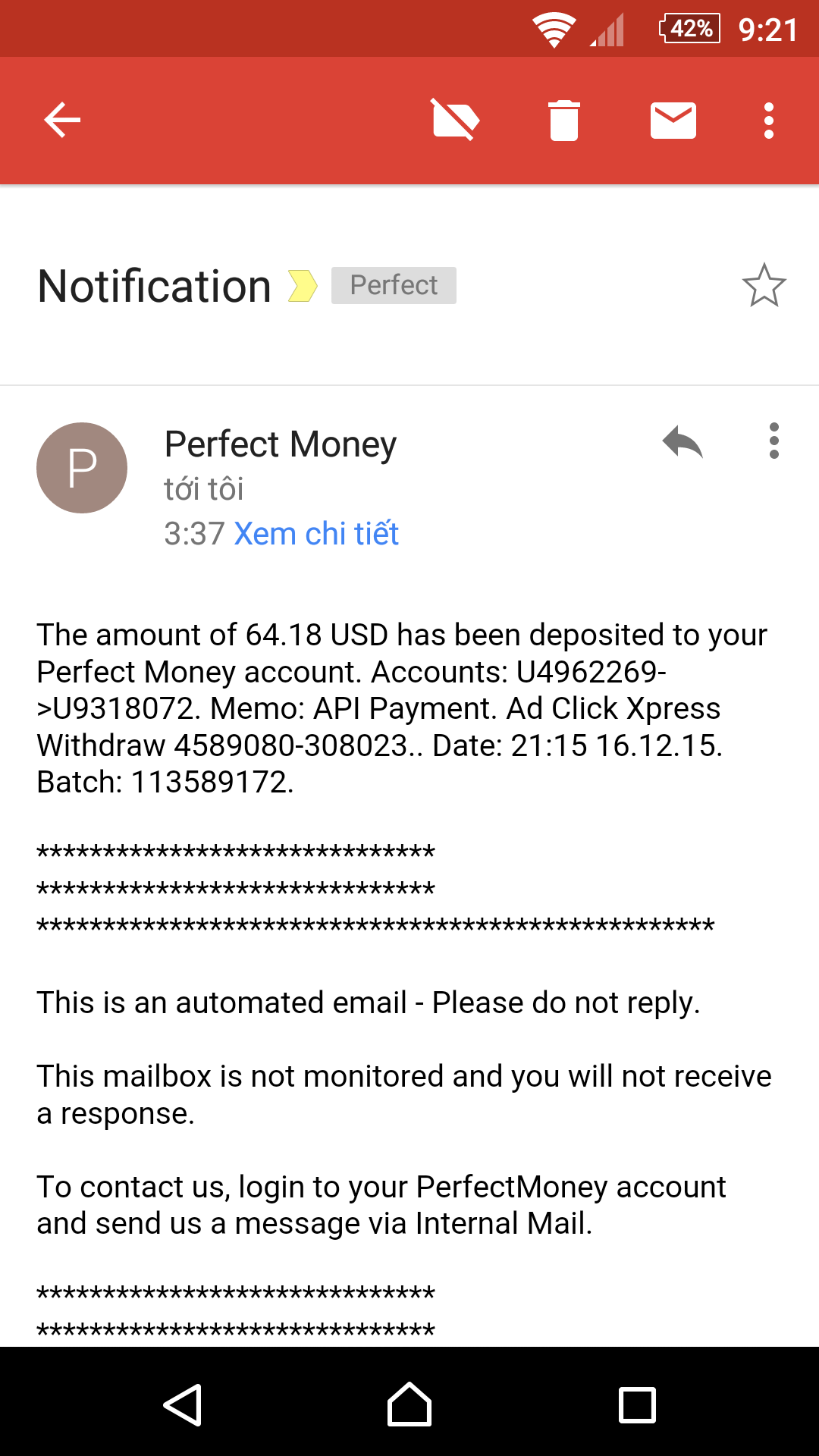
Task: Open the recent apps overview
Action: [637, 1404]
